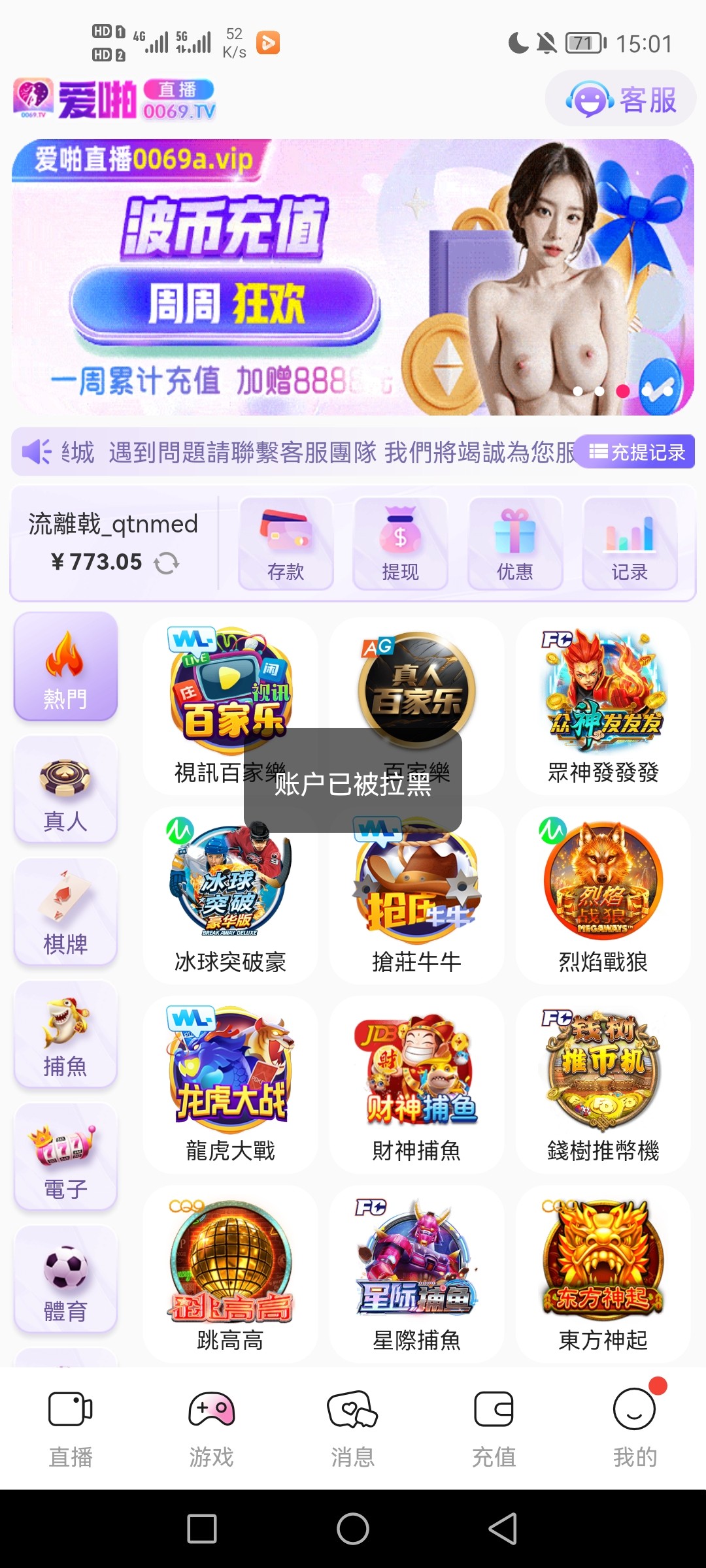Open customer service 客服

(620, 99)
